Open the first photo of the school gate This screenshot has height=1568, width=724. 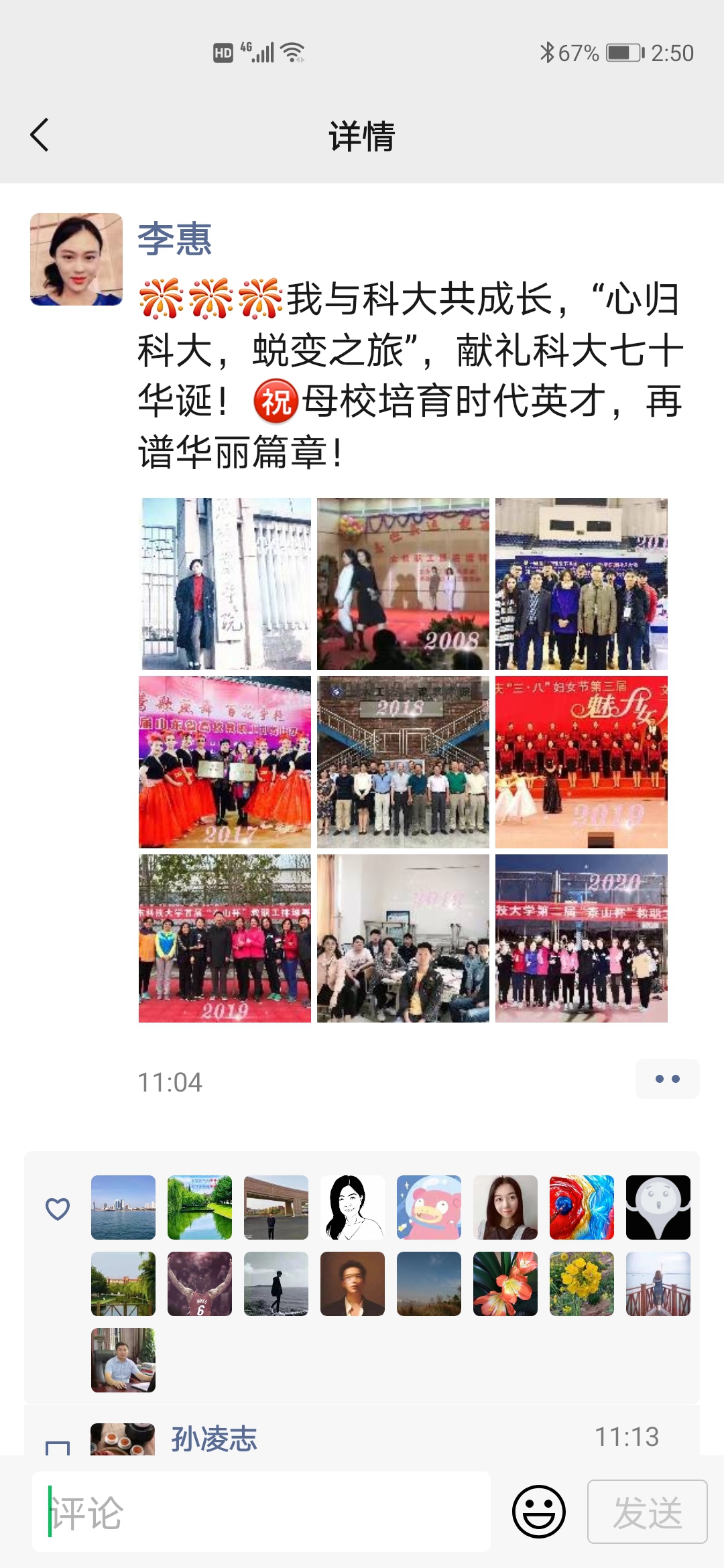tap(226, 584)
